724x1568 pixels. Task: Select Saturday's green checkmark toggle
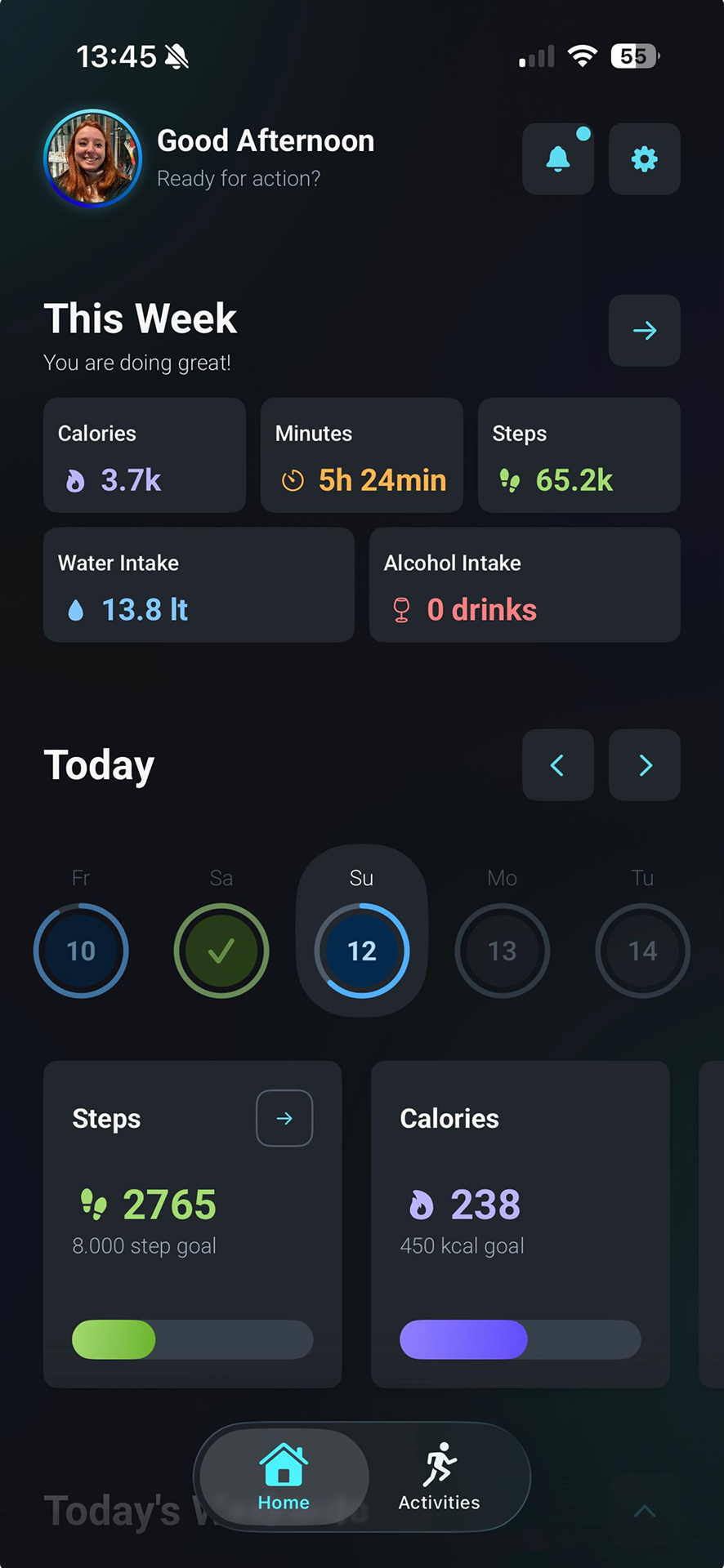pos(221,951)
